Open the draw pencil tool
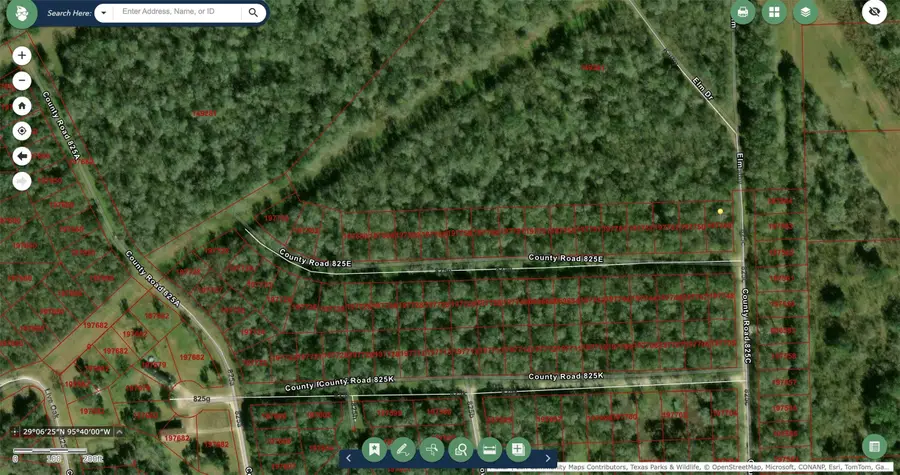This screenshot has height=475, width=900. point(403,450)
